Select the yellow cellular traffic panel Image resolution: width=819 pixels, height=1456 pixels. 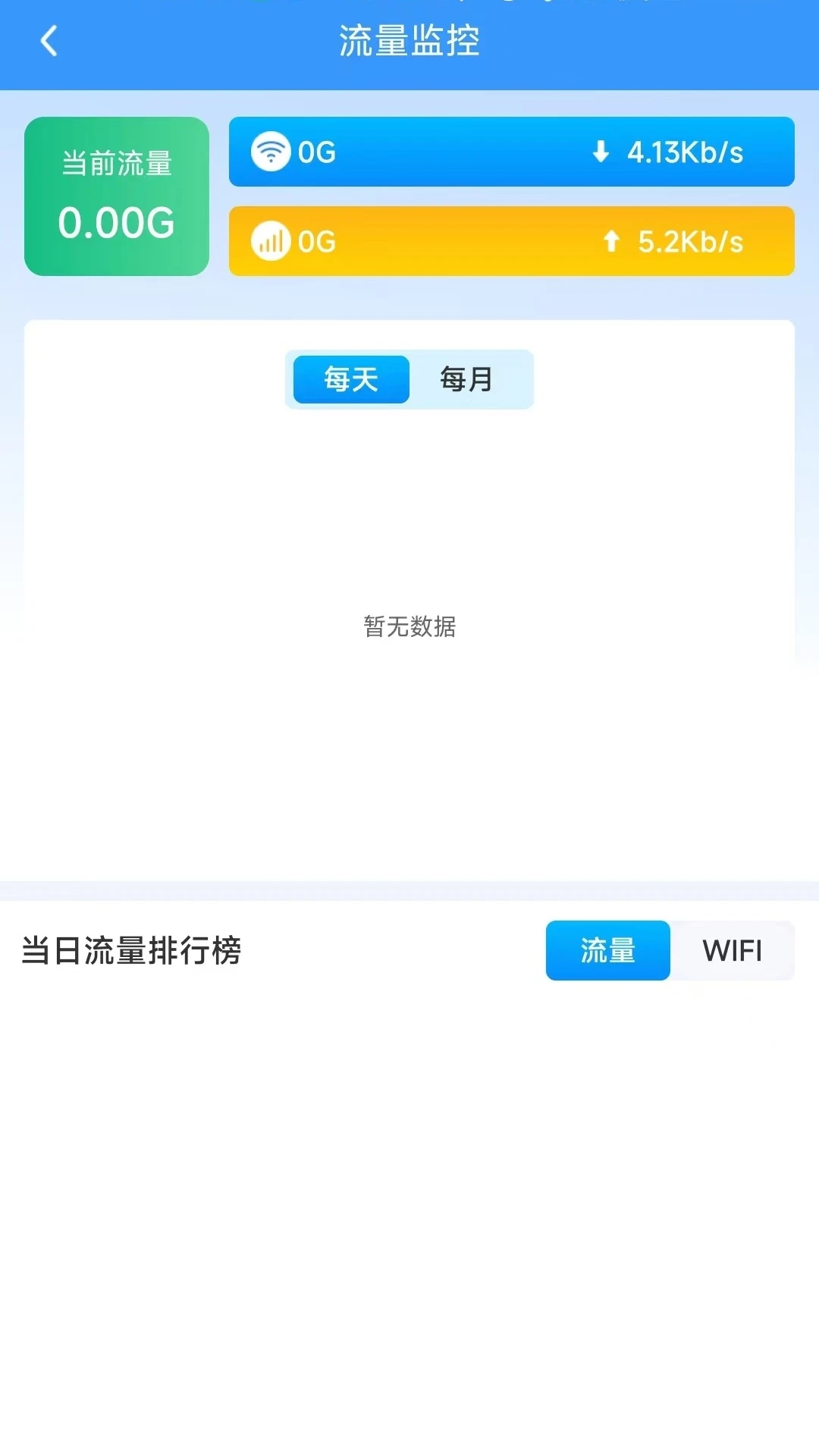[x=512, y=241]
